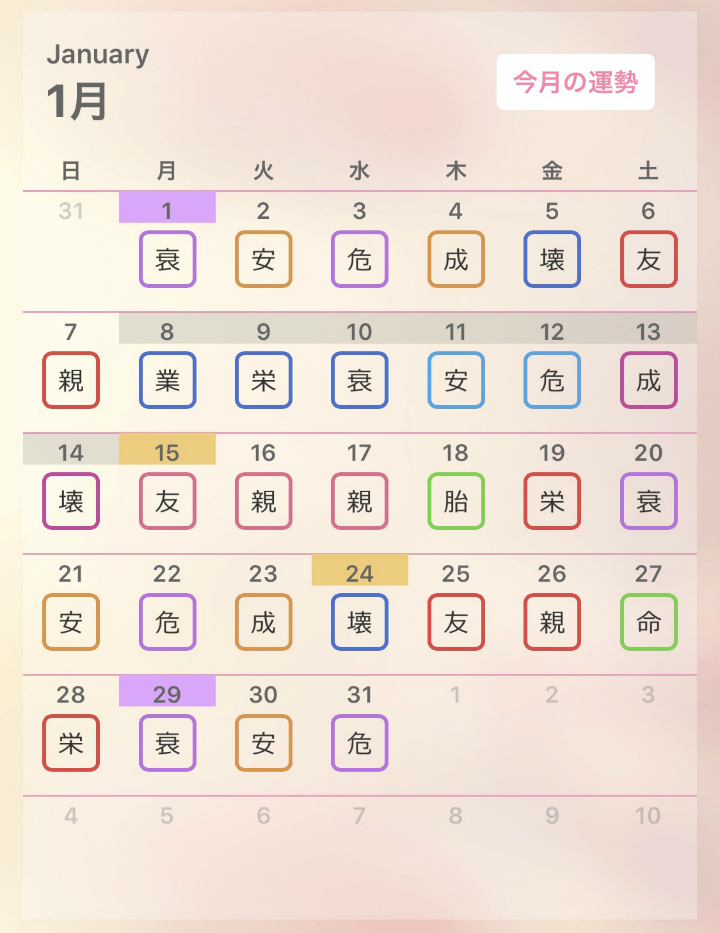The width and height of the screenshot is (720, 933).
Task: Select January 28 marked 栄
Action: [x=71, y=743]
